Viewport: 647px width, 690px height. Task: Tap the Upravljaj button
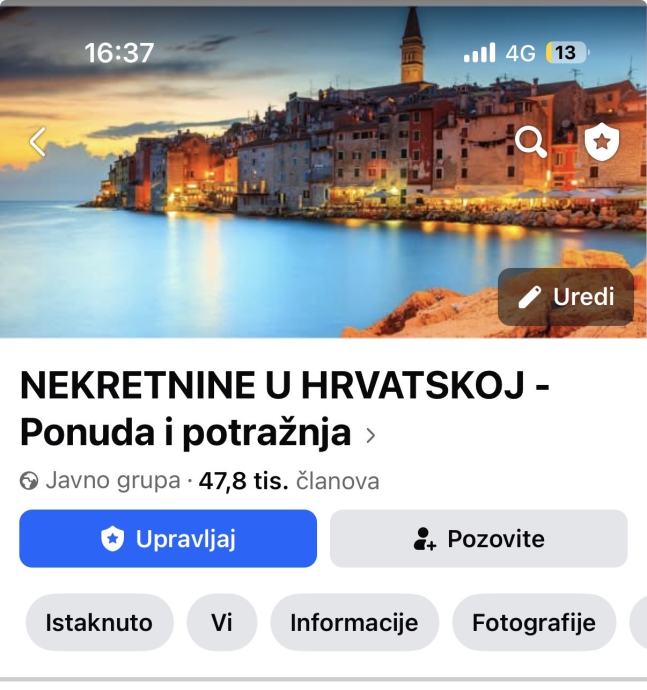point(168,539)
